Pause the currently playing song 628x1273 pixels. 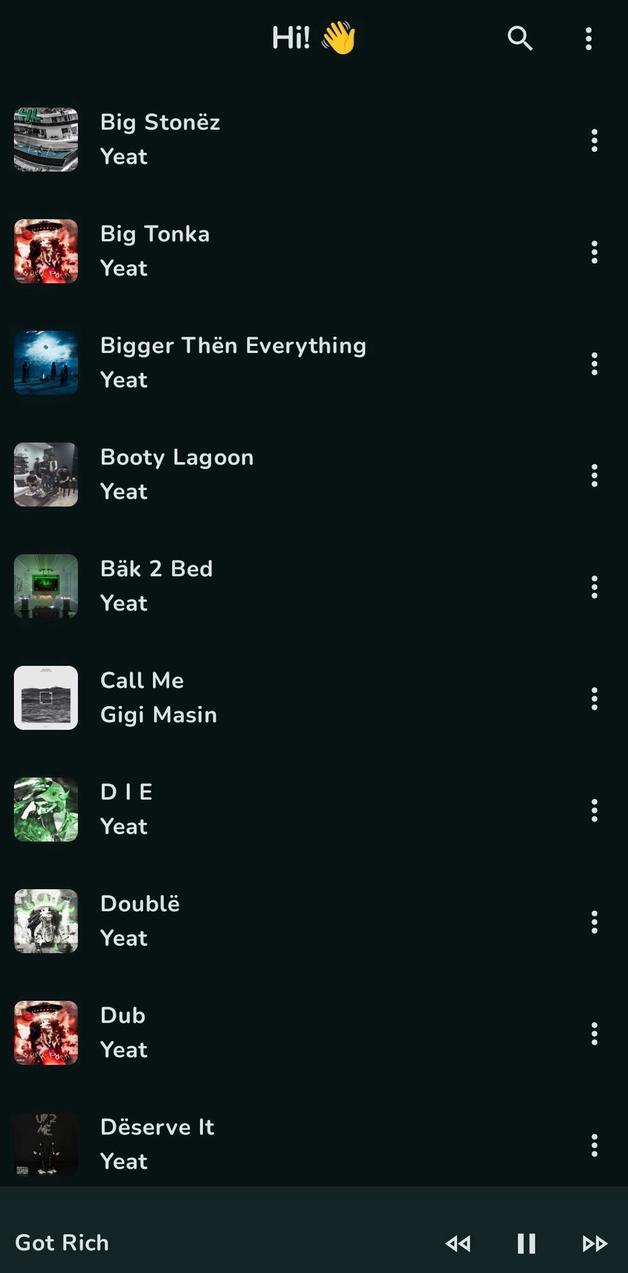point(526,1243)
